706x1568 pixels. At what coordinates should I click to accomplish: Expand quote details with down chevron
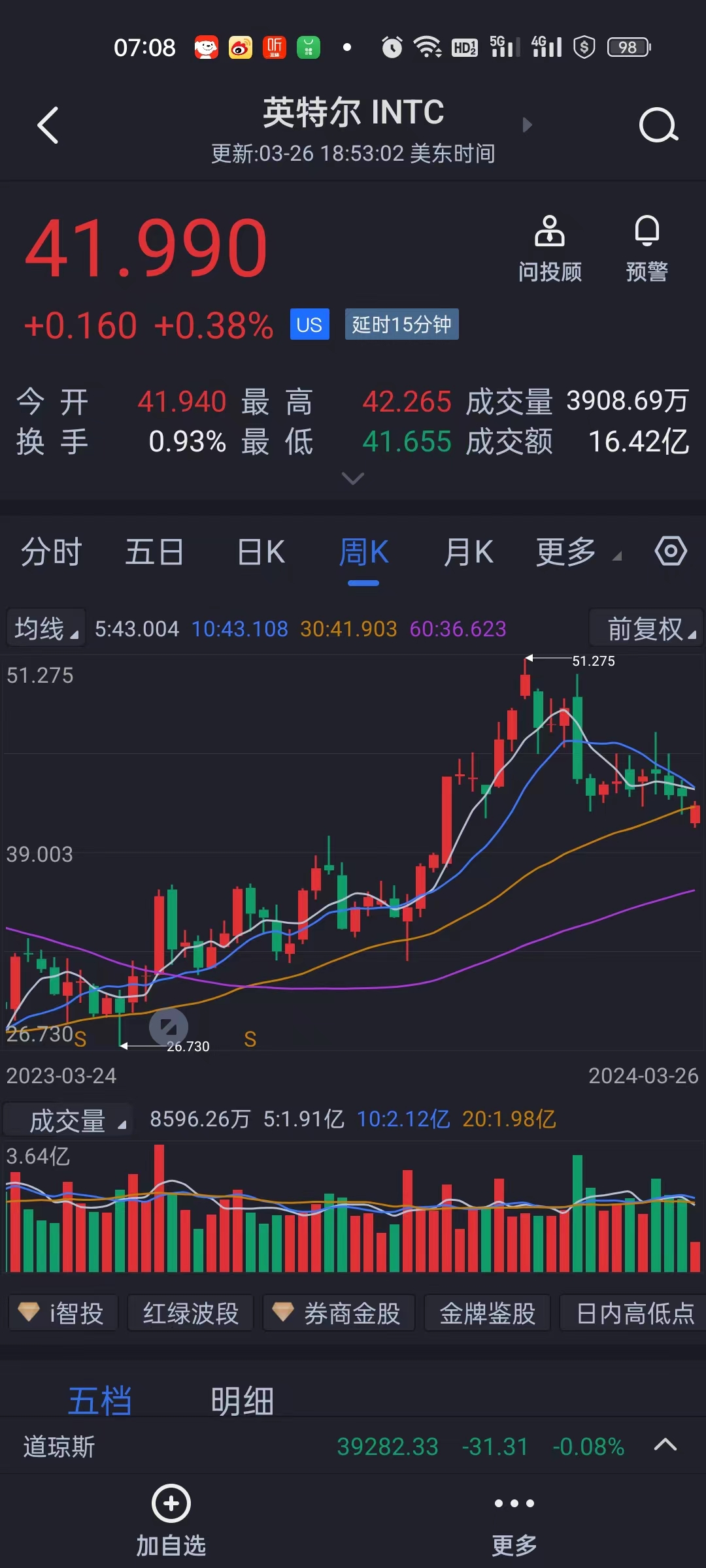coord(352,478)
